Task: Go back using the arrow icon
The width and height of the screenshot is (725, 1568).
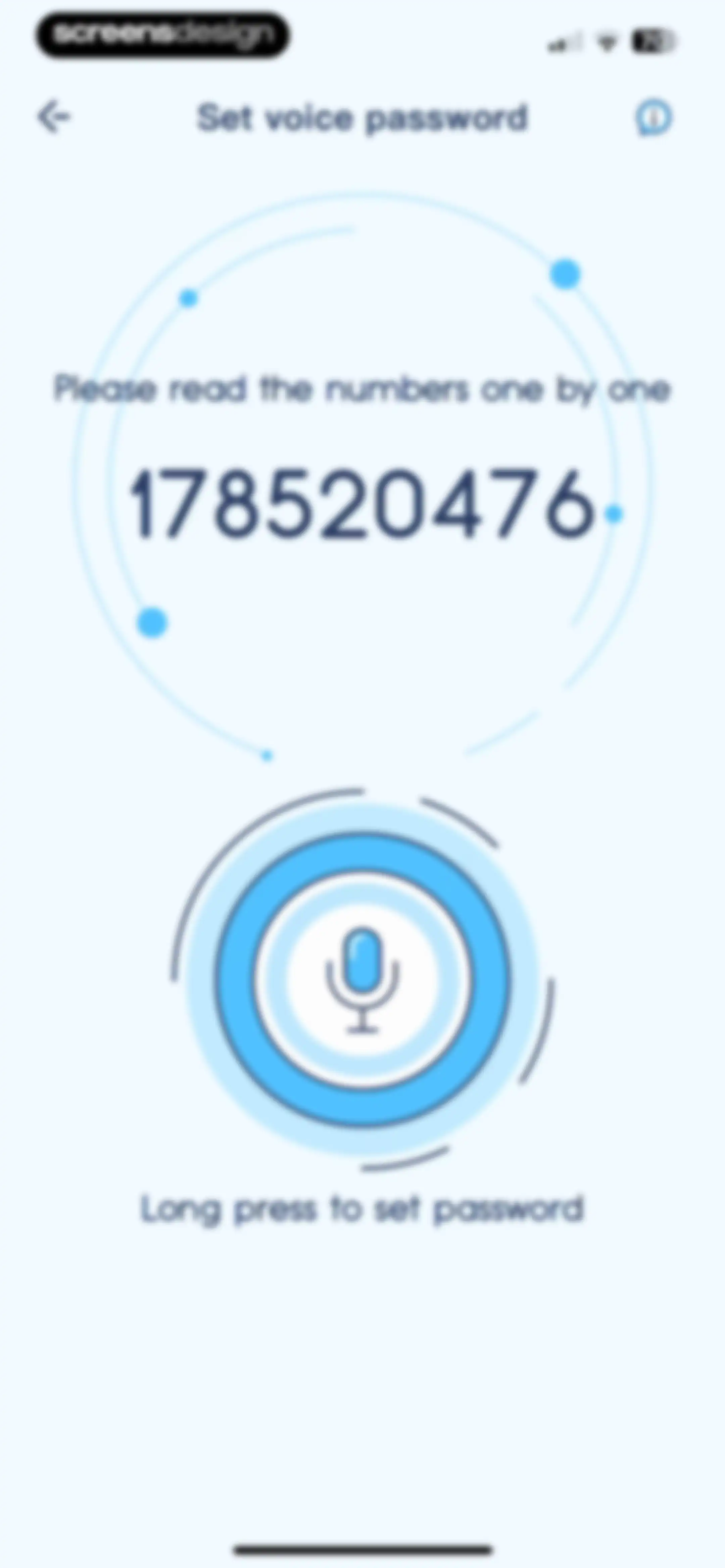Action: click(54, 116)
